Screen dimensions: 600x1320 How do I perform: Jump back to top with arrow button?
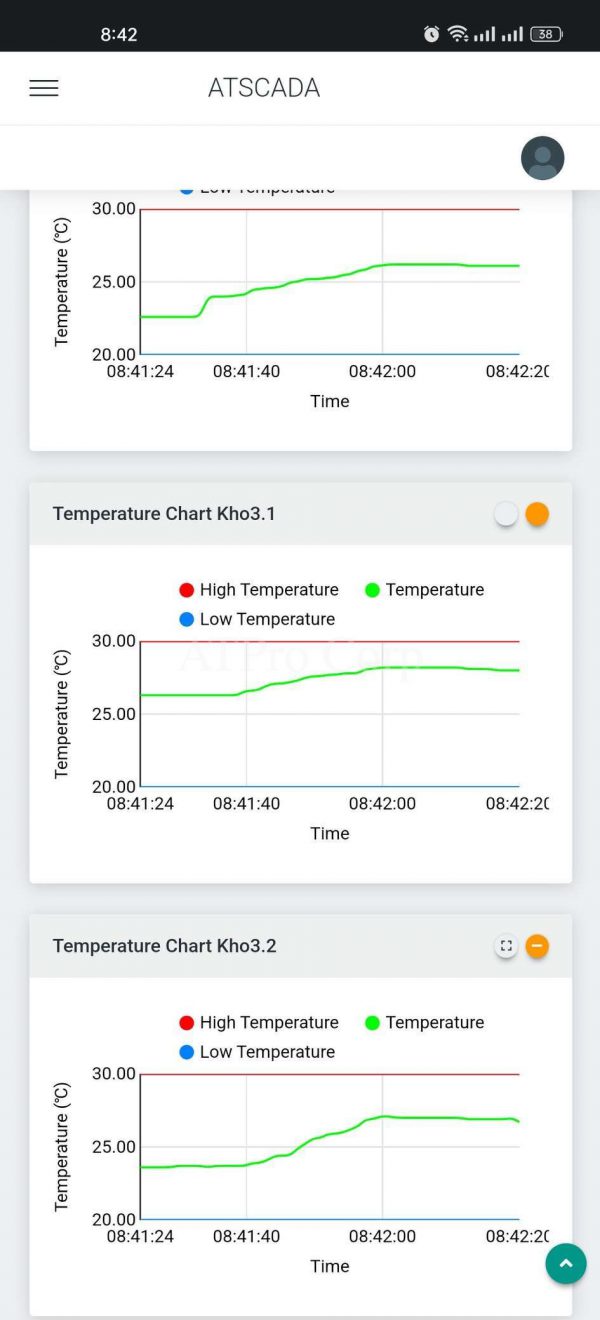[x=566, y=1264]
